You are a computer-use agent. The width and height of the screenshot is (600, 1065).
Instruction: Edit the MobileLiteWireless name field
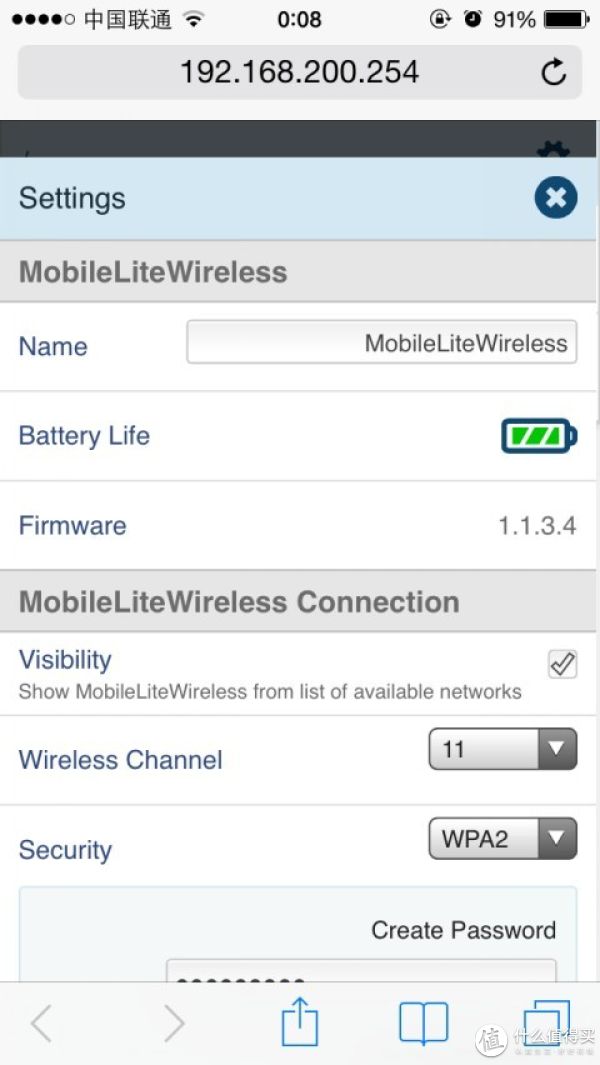382,343
